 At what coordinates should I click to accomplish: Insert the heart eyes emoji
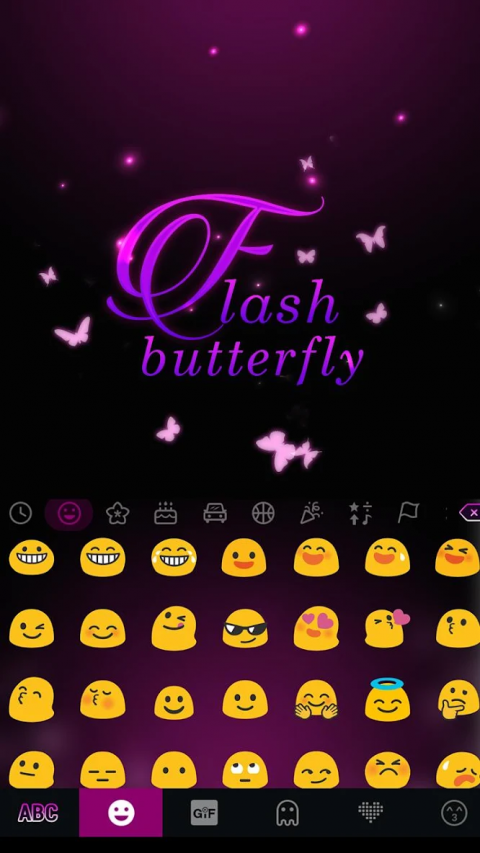coord(316,628)
